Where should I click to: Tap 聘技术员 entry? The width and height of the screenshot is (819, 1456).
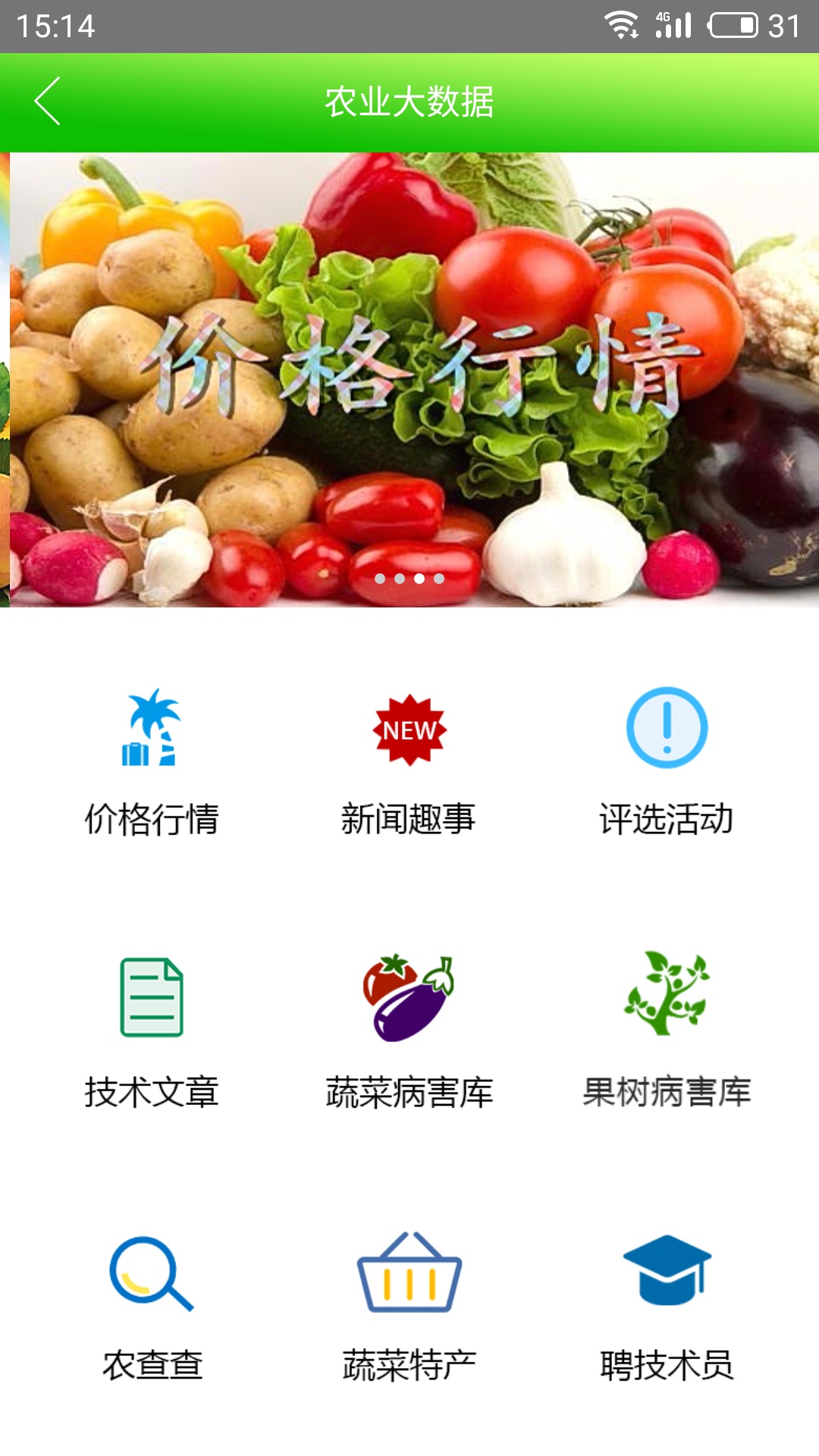click(x=667, y=1306)
